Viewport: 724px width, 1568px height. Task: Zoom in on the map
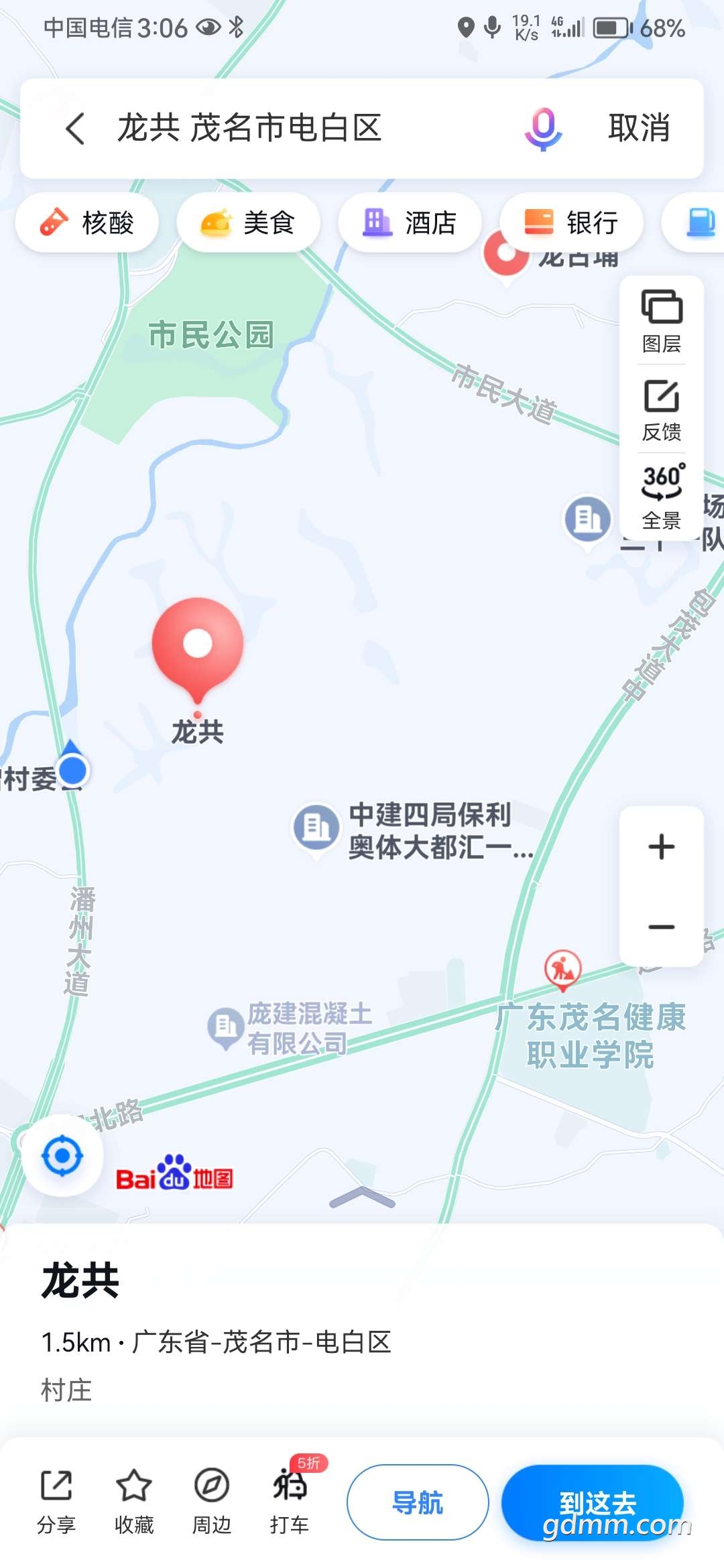(x=662, y=846)
